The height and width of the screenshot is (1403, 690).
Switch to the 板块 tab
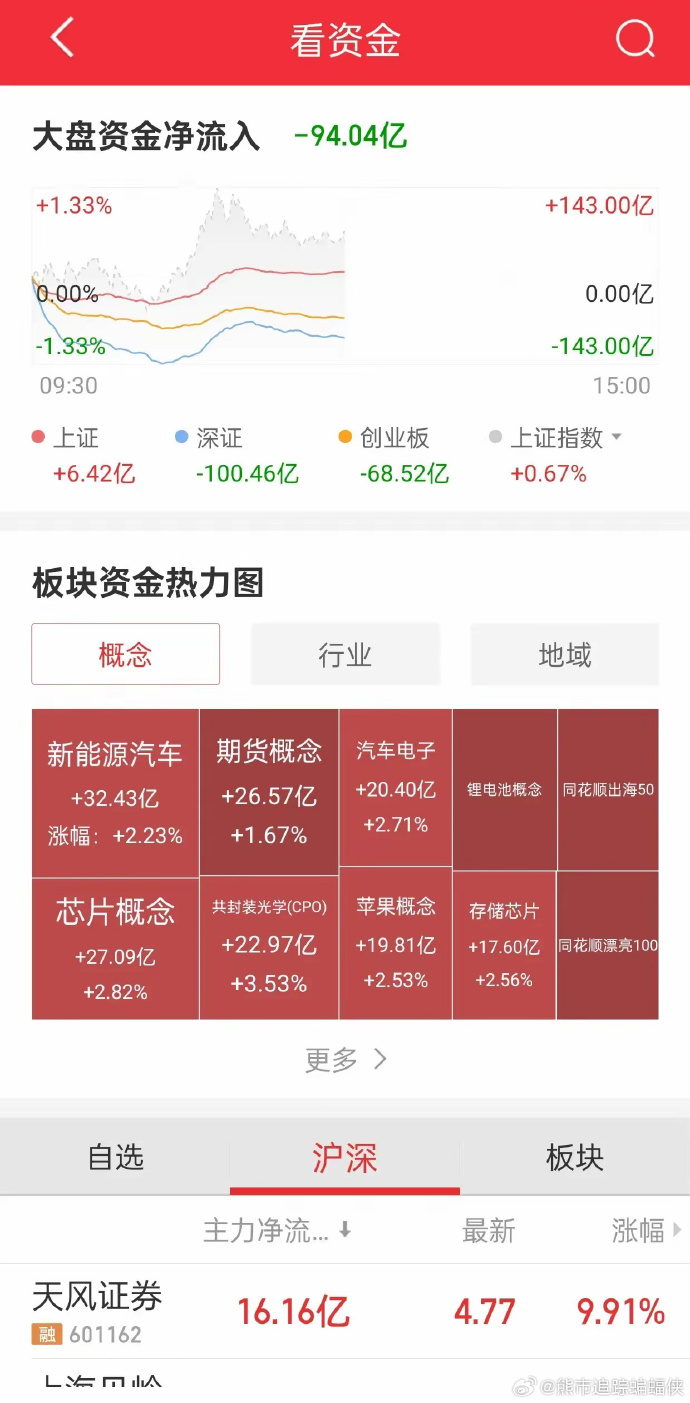(575, 1157)
